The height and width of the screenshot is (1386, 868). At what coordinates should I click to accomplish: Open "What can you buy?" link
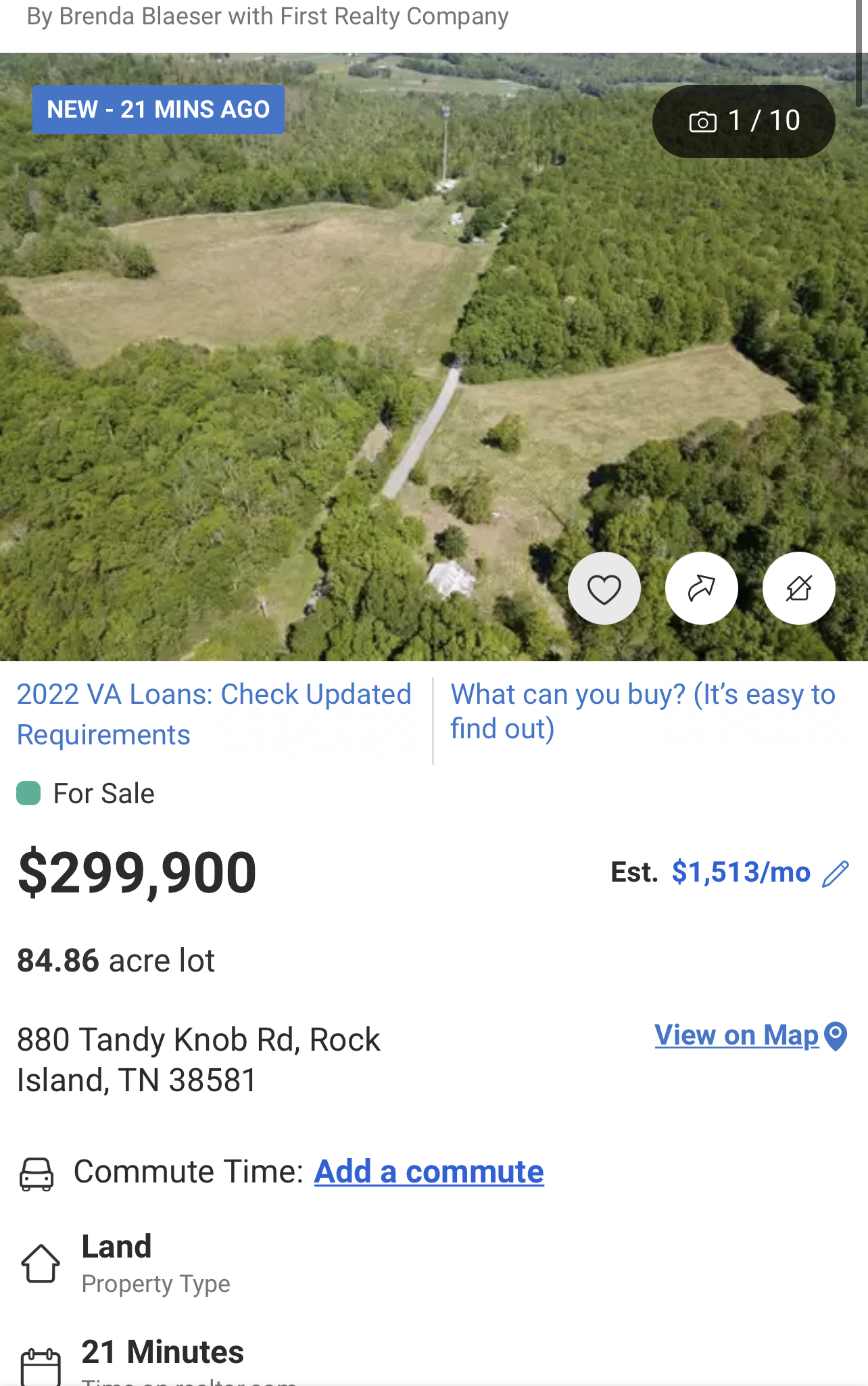[642, 711]
